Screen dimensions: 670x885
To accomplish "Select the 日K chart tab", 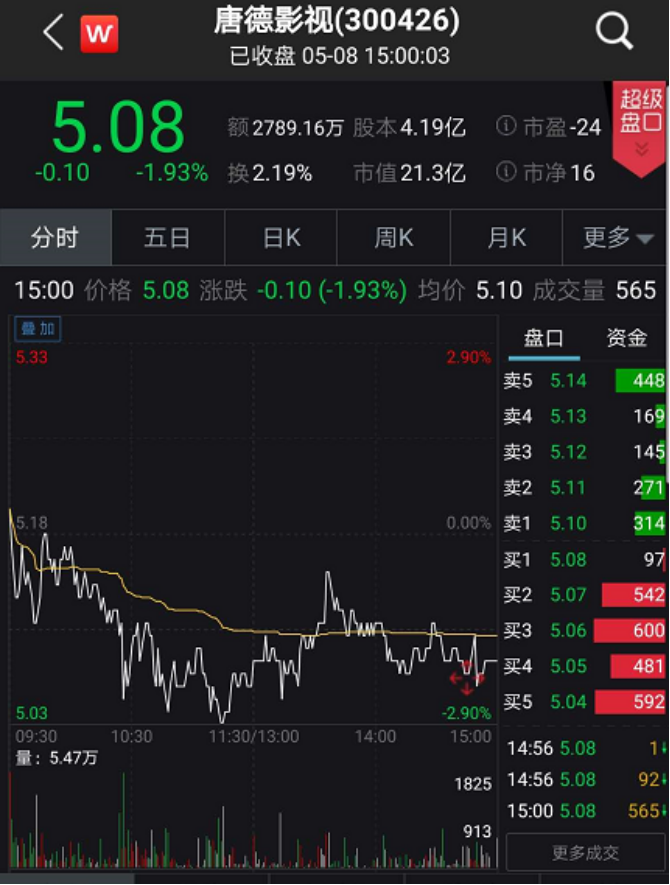I will click(x=281, y=238).
